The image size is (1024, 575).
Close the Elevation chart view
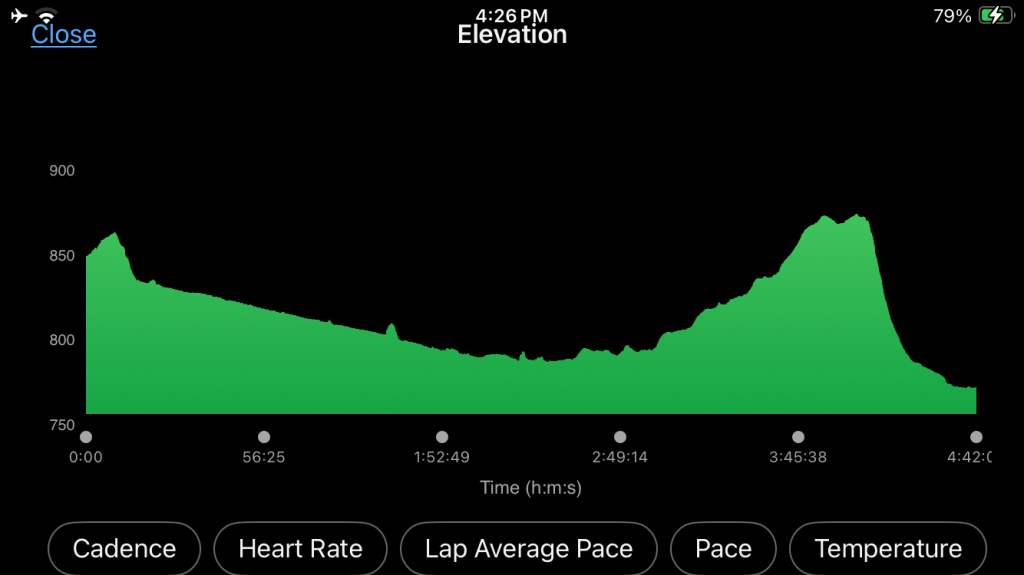pyautogui.click(x=63, y=35)
